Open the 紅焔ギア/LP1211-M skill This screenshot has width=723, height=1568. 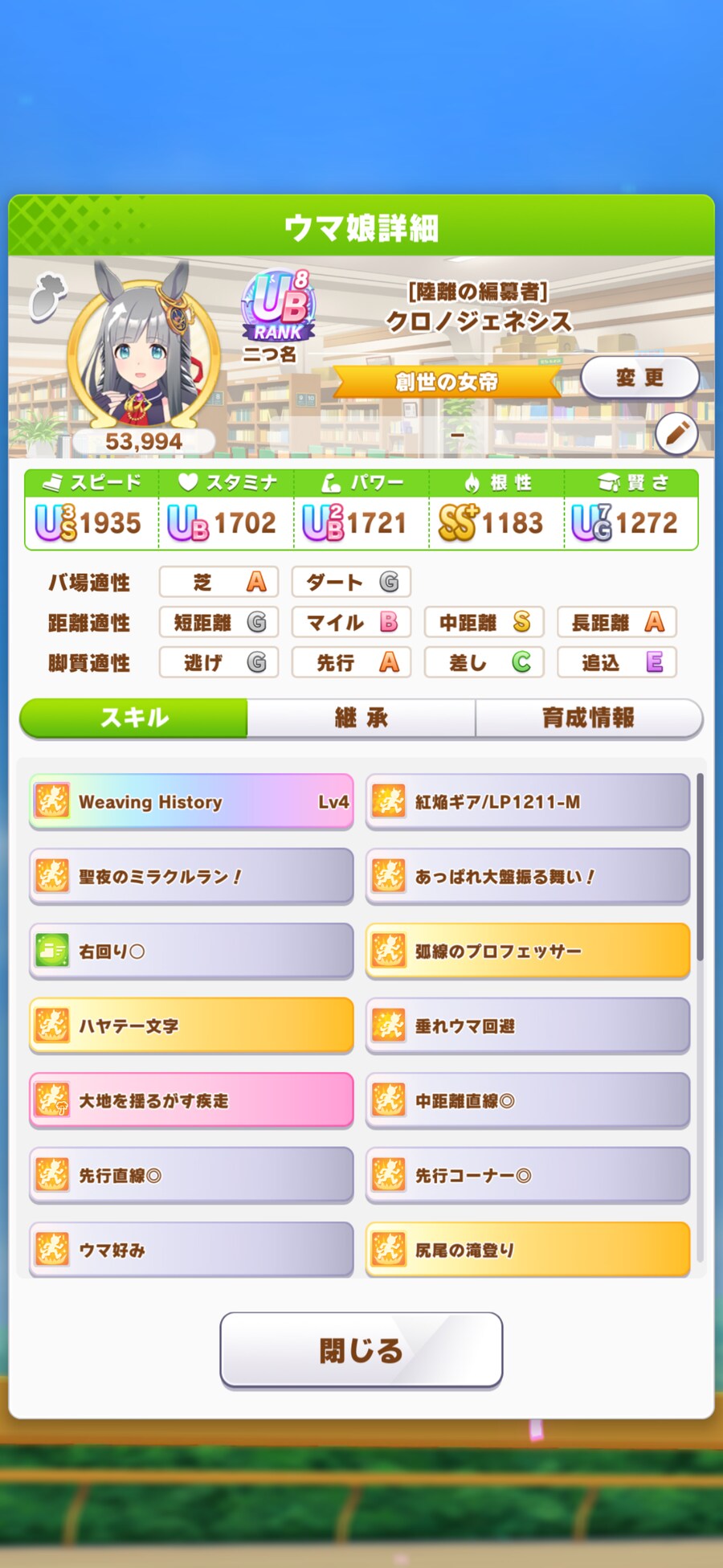[528, 802]
